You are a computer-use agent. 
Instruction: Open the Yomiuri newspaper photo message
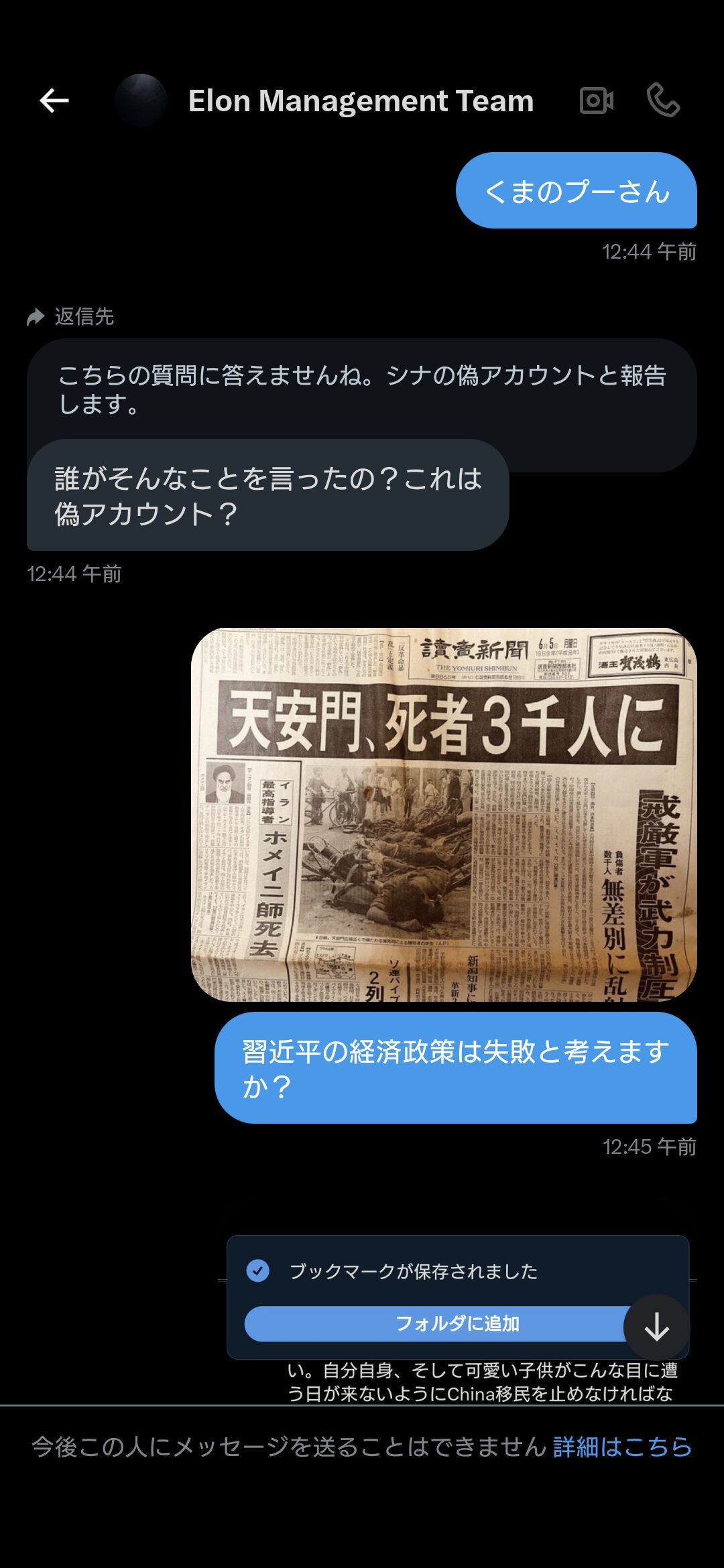(444, 815)
